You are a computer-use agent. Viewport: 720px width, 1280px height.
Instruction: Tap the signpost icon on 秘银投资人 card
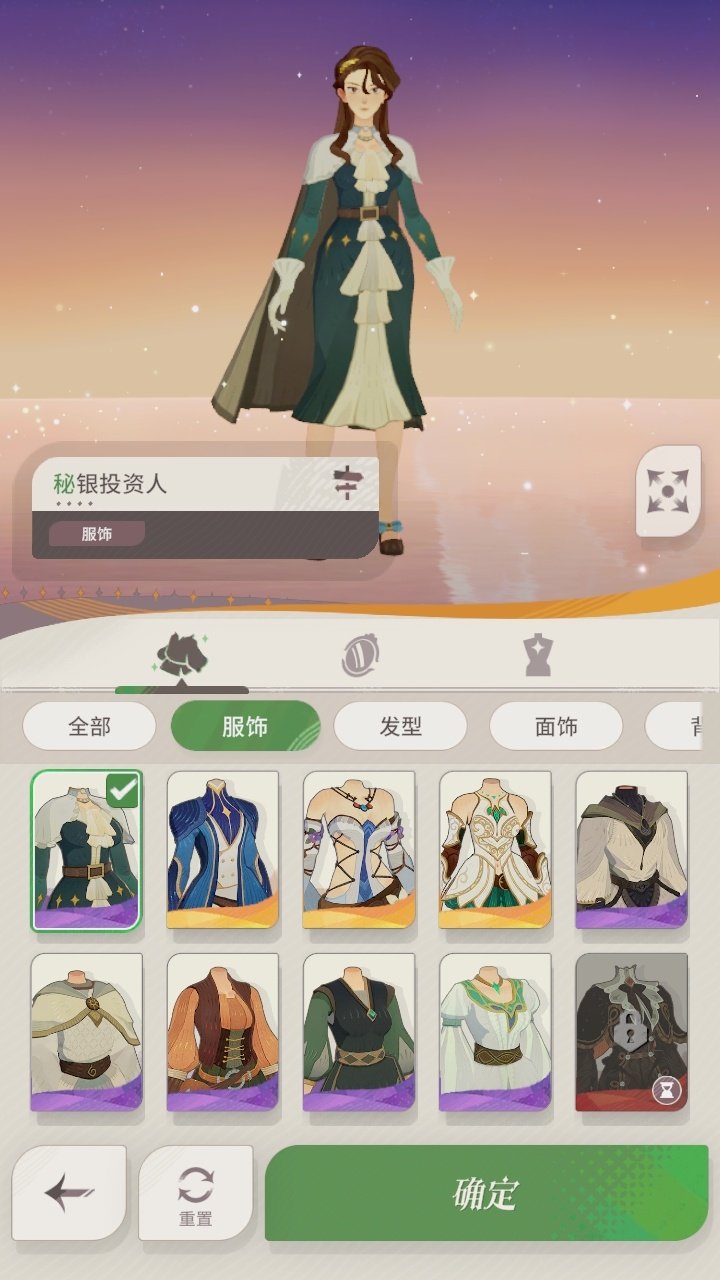(345, 483)
